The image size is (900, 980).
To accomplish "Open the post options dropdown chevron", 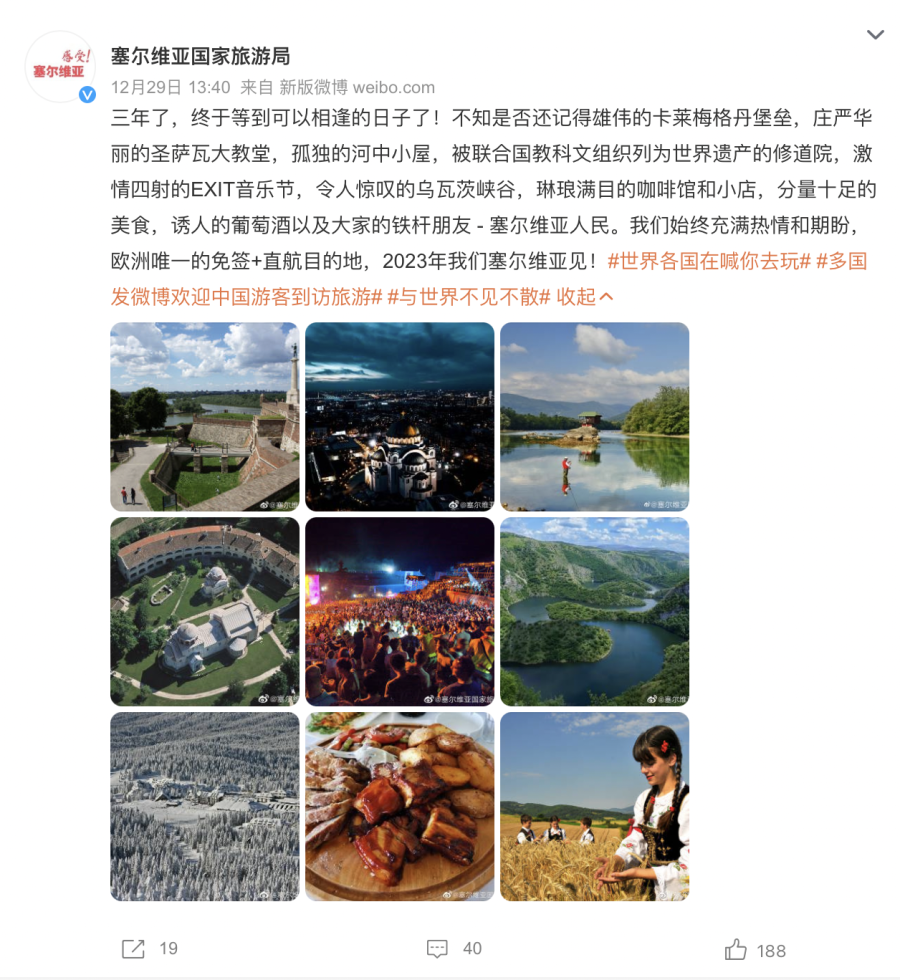I will (x=875, y=35).
